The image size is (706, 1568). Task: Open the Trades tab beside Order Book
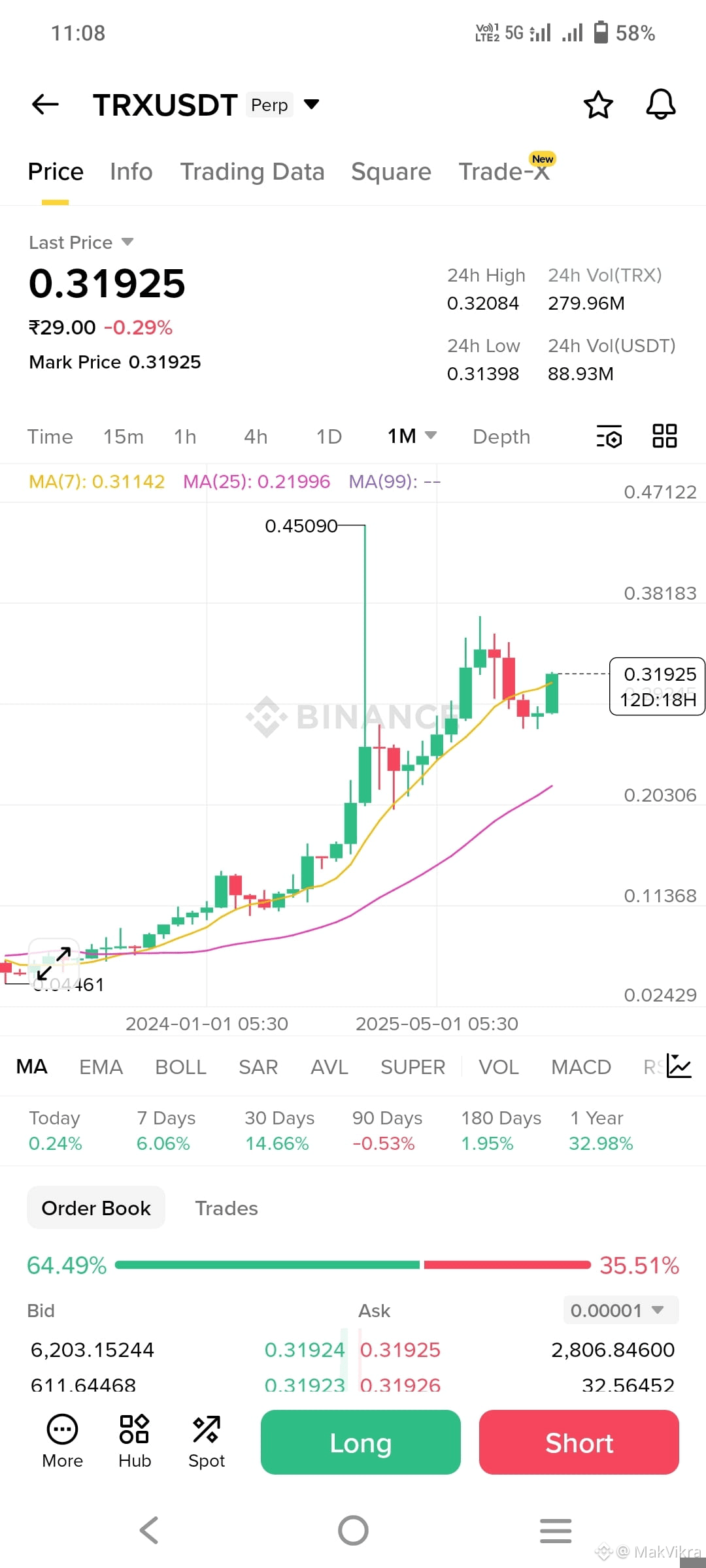click(226, 1207)
